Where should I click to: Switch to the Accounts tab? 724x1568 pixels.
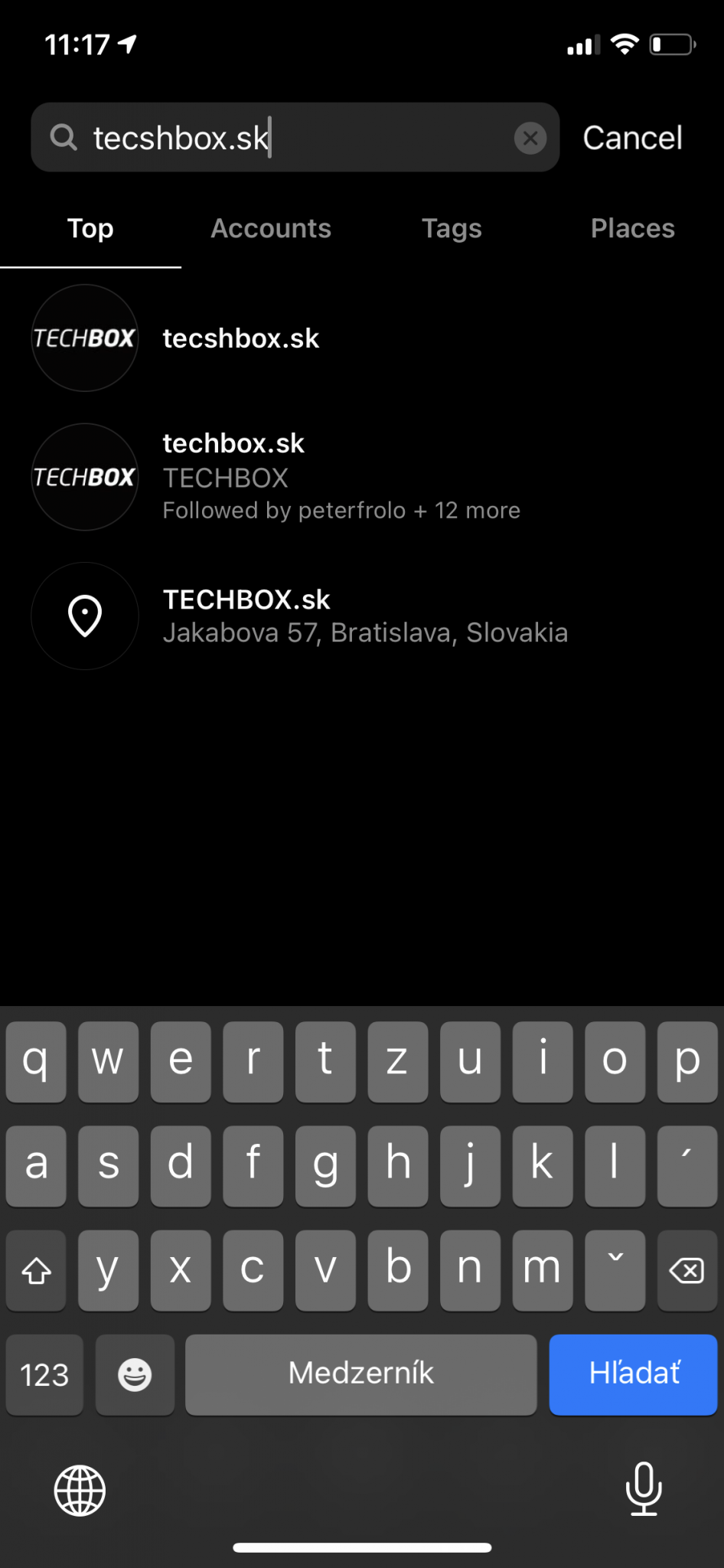point(271,228)
